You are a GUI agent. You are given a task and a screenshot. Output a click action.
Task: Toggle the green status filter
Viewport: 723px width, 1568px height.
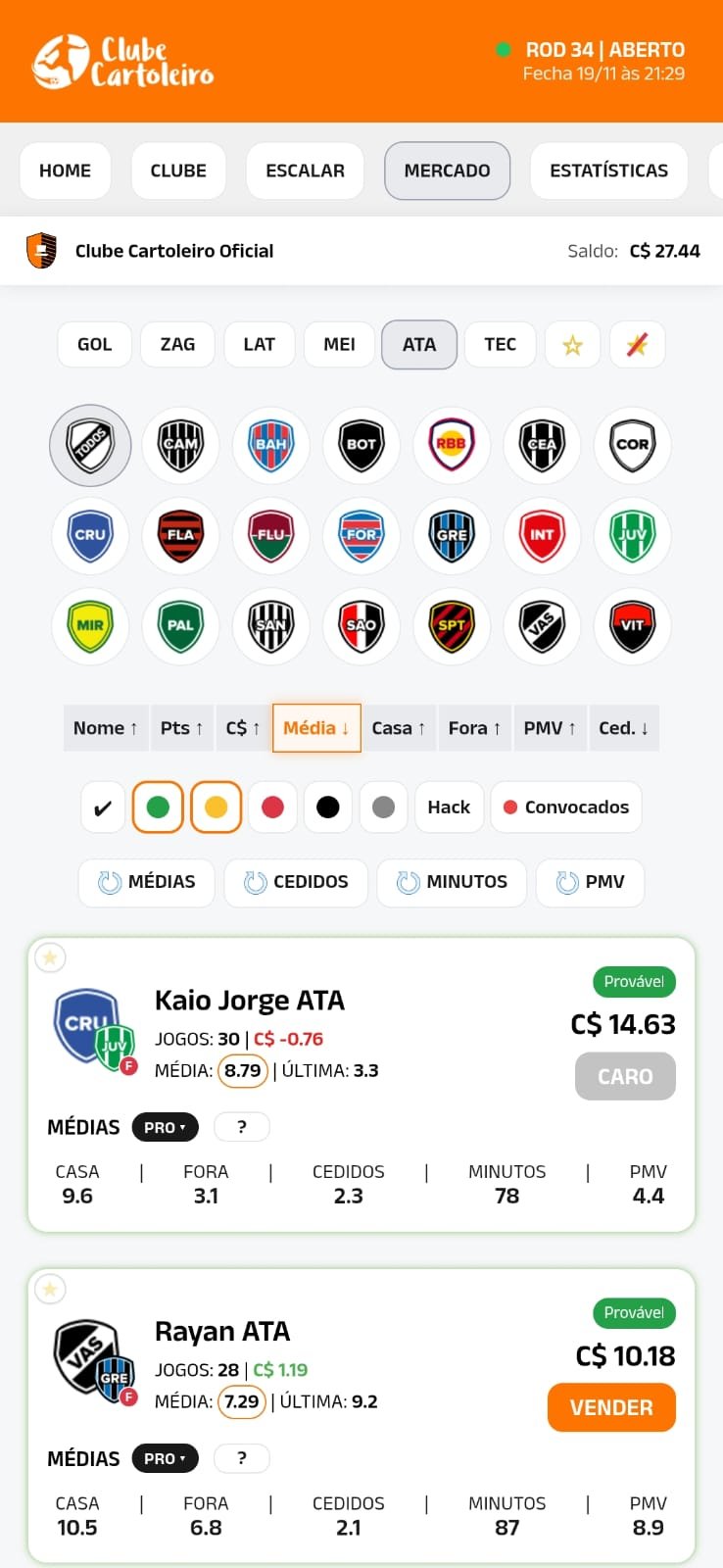pos(158,807)
